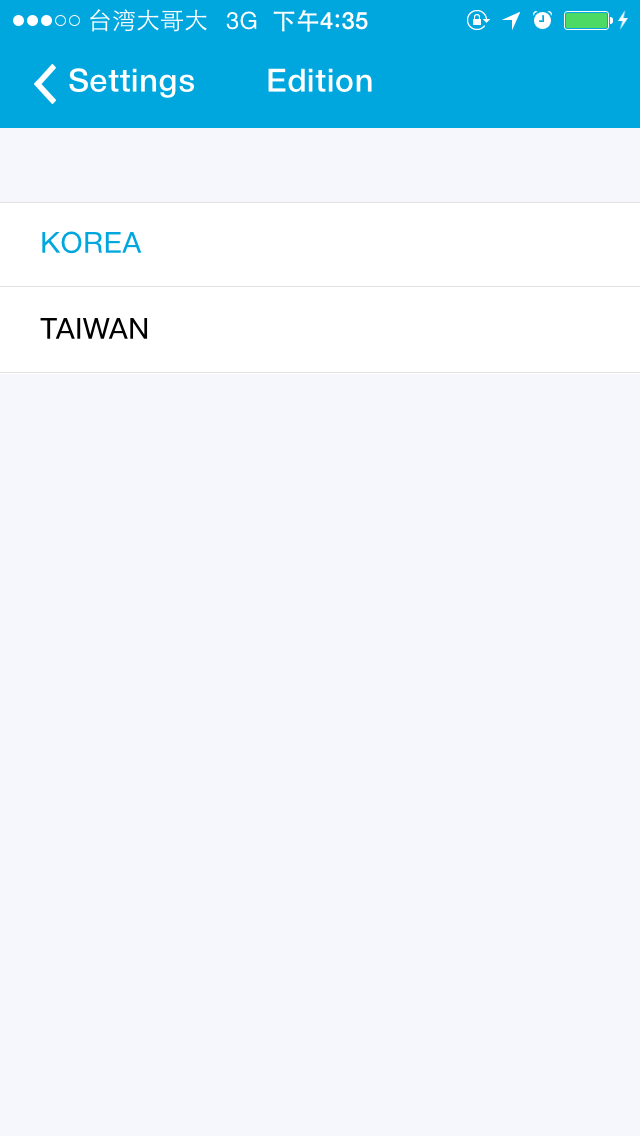Select the KOREA edition

[320, 244]
